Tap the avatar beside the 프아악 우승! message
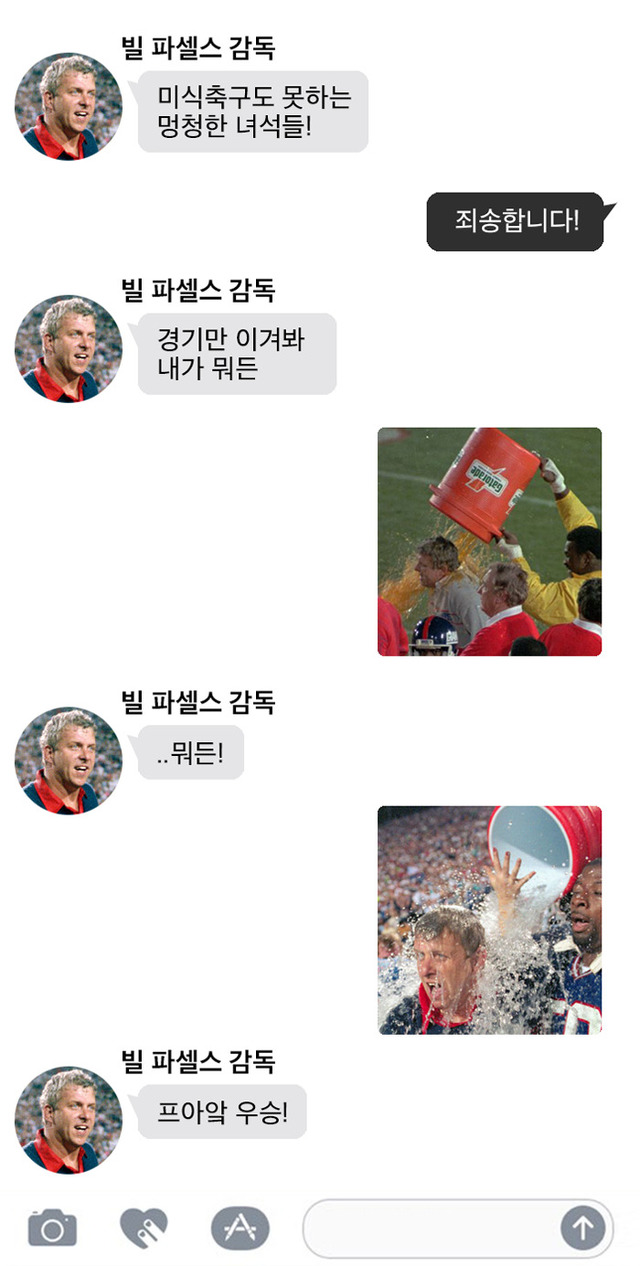 tap(68, 1119)
